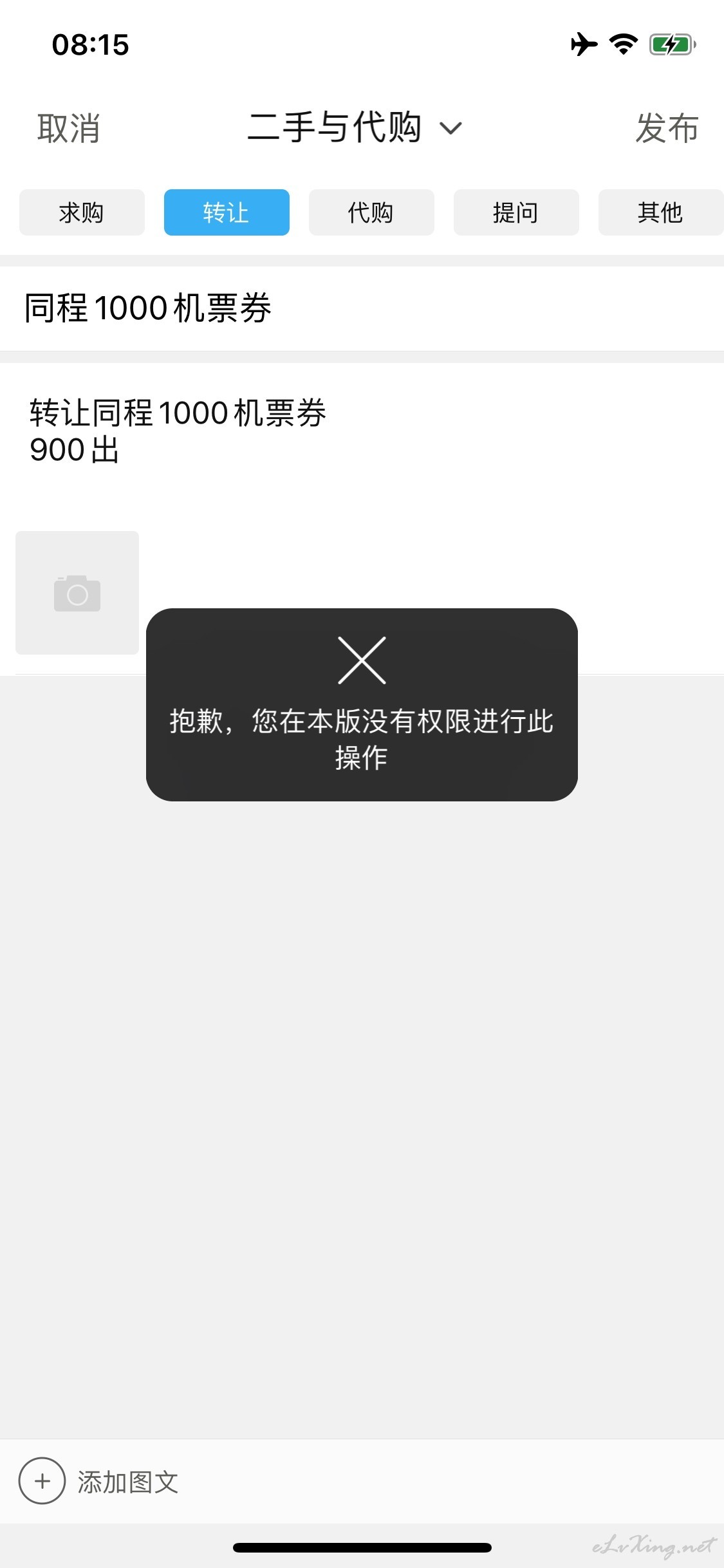724x1568 pixels.
Task: Switch to the 提问 category chip
Action: (x=516, y=212)
